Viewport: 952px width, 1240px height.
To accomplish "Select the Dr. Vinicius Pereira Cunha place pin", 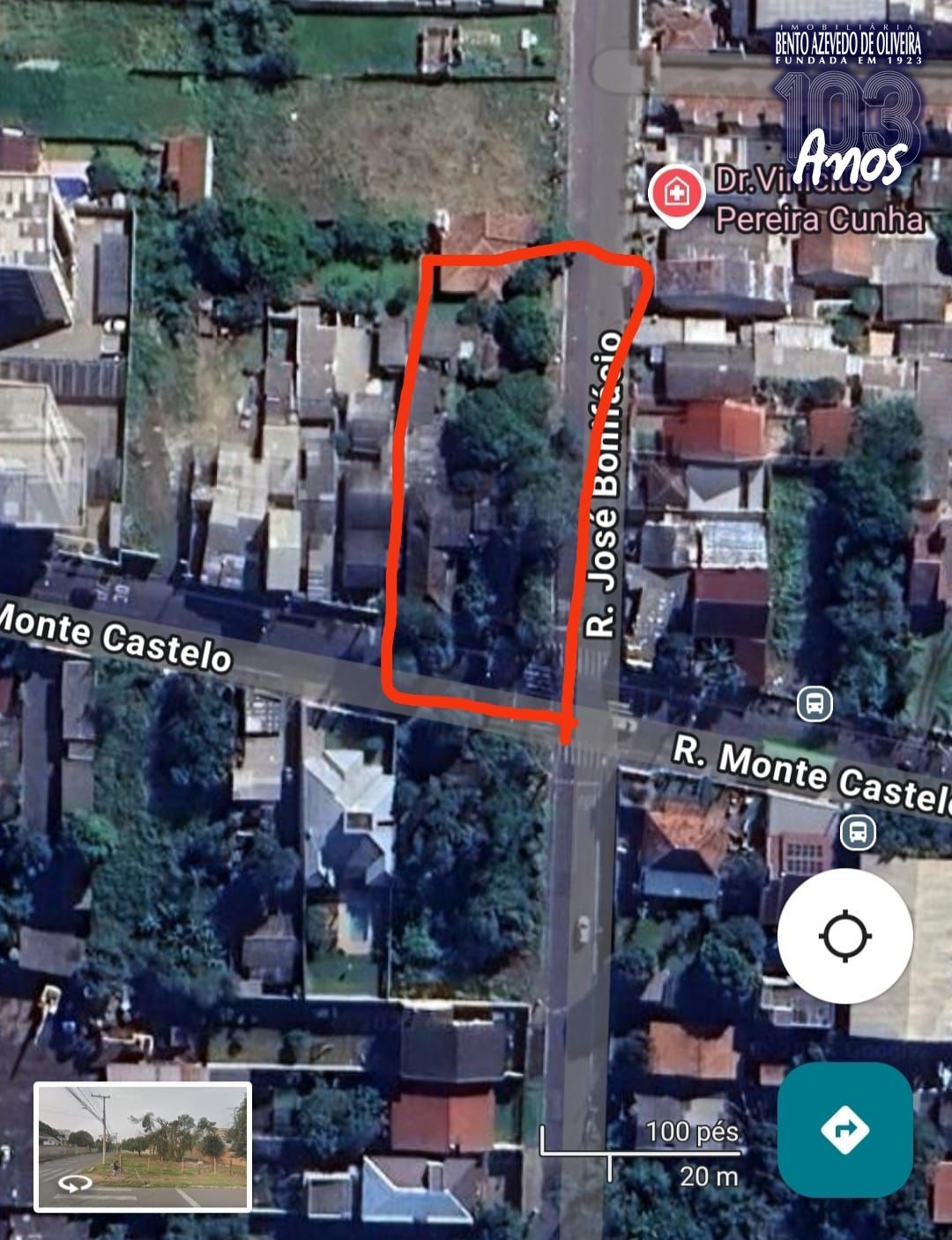I will (676, 196).
